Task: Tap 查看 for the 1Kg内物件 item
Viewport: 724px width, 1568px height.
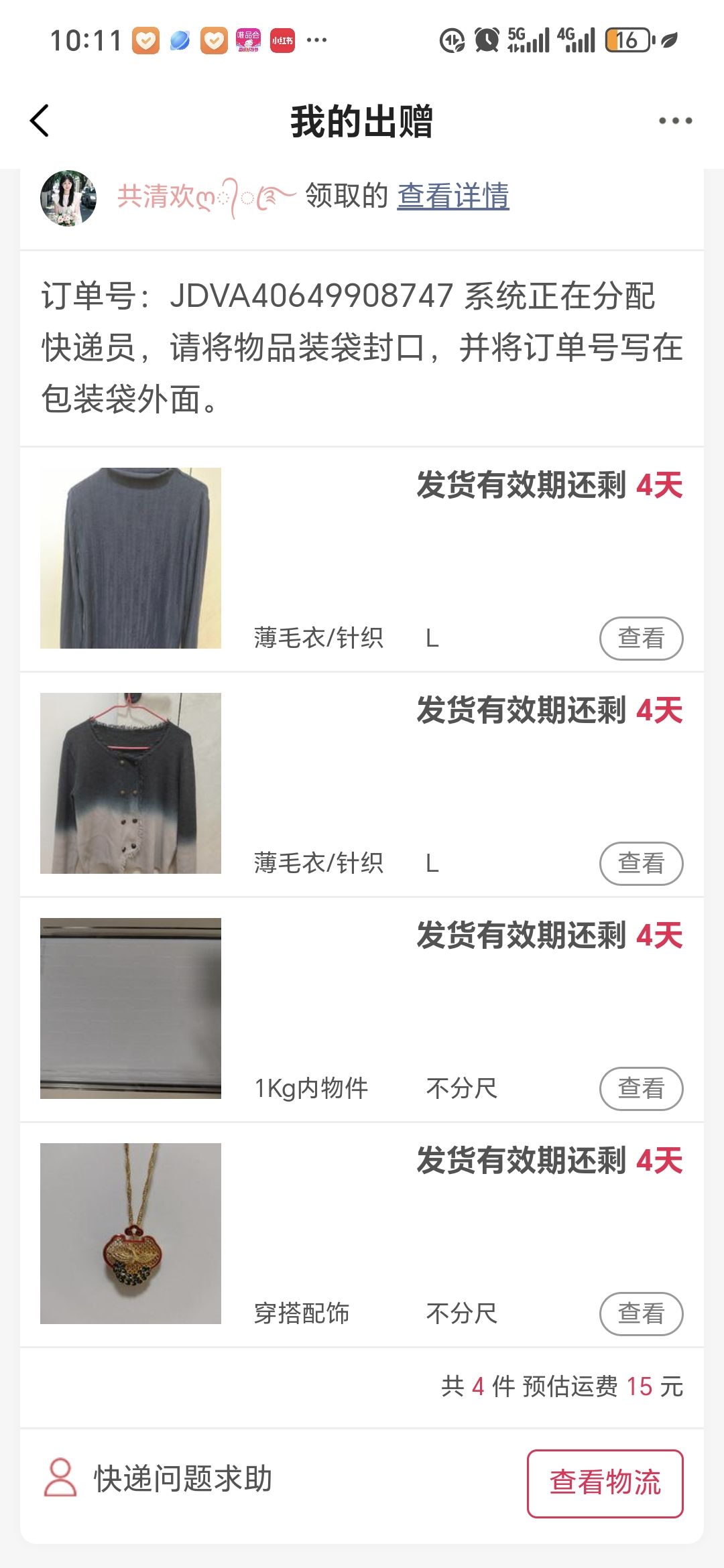Action: tap(641, 1089)
